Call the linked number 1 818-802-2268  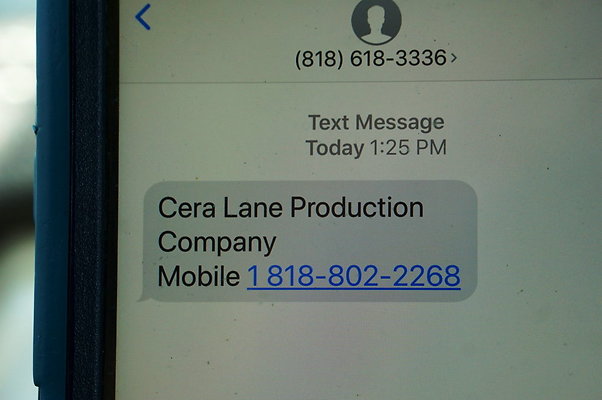(x=353, y=276)
